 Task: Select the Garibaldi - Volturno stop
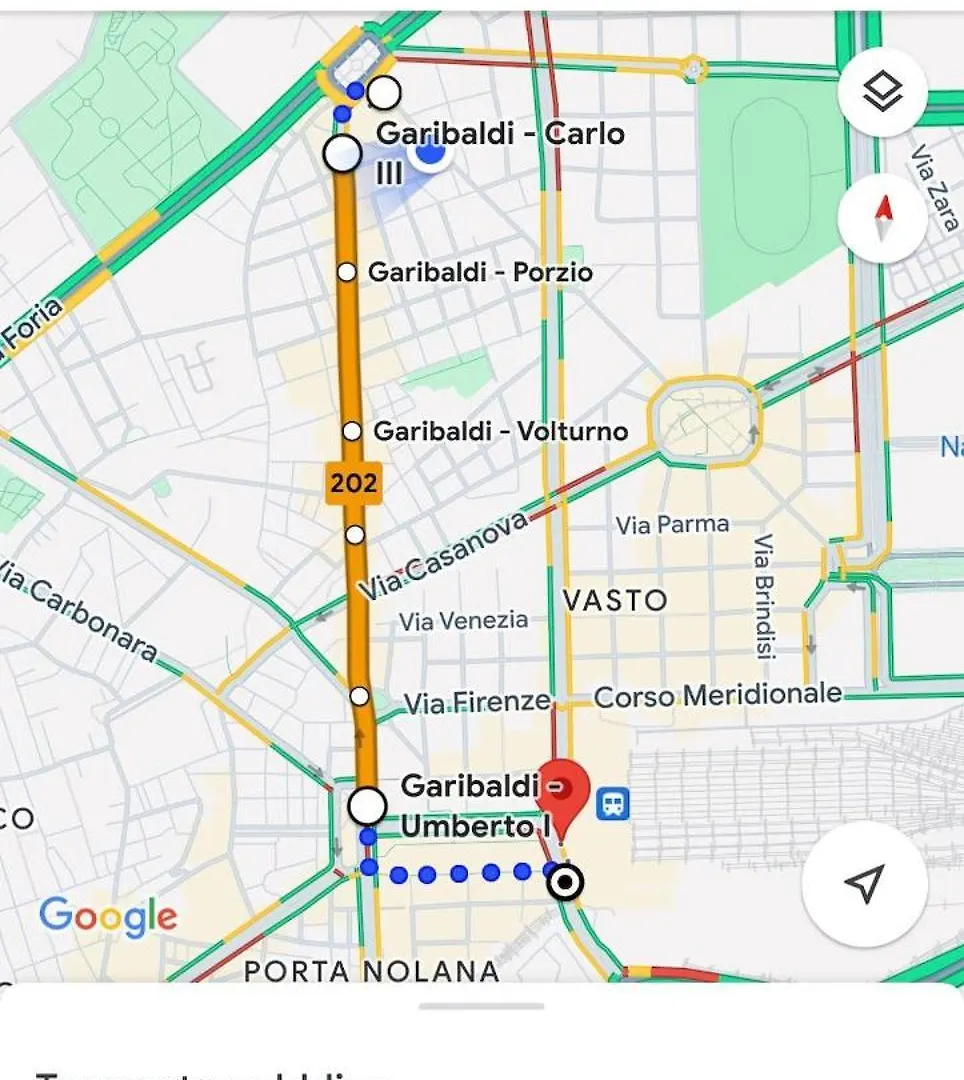coord(352,431)
